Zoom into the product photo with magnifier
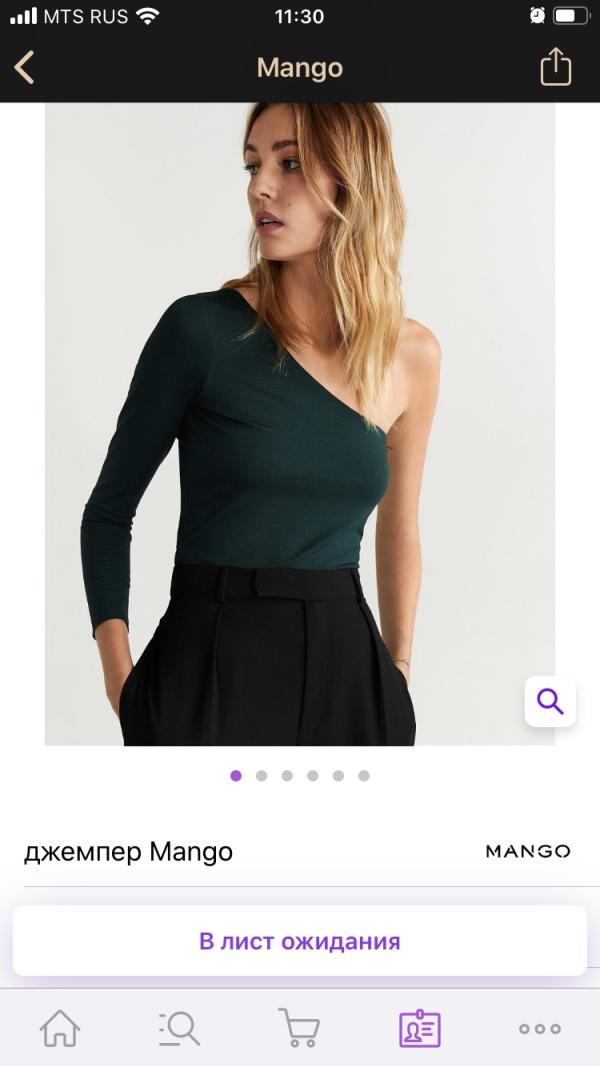This screenshot has width=600, height=1066. point(550,701)
